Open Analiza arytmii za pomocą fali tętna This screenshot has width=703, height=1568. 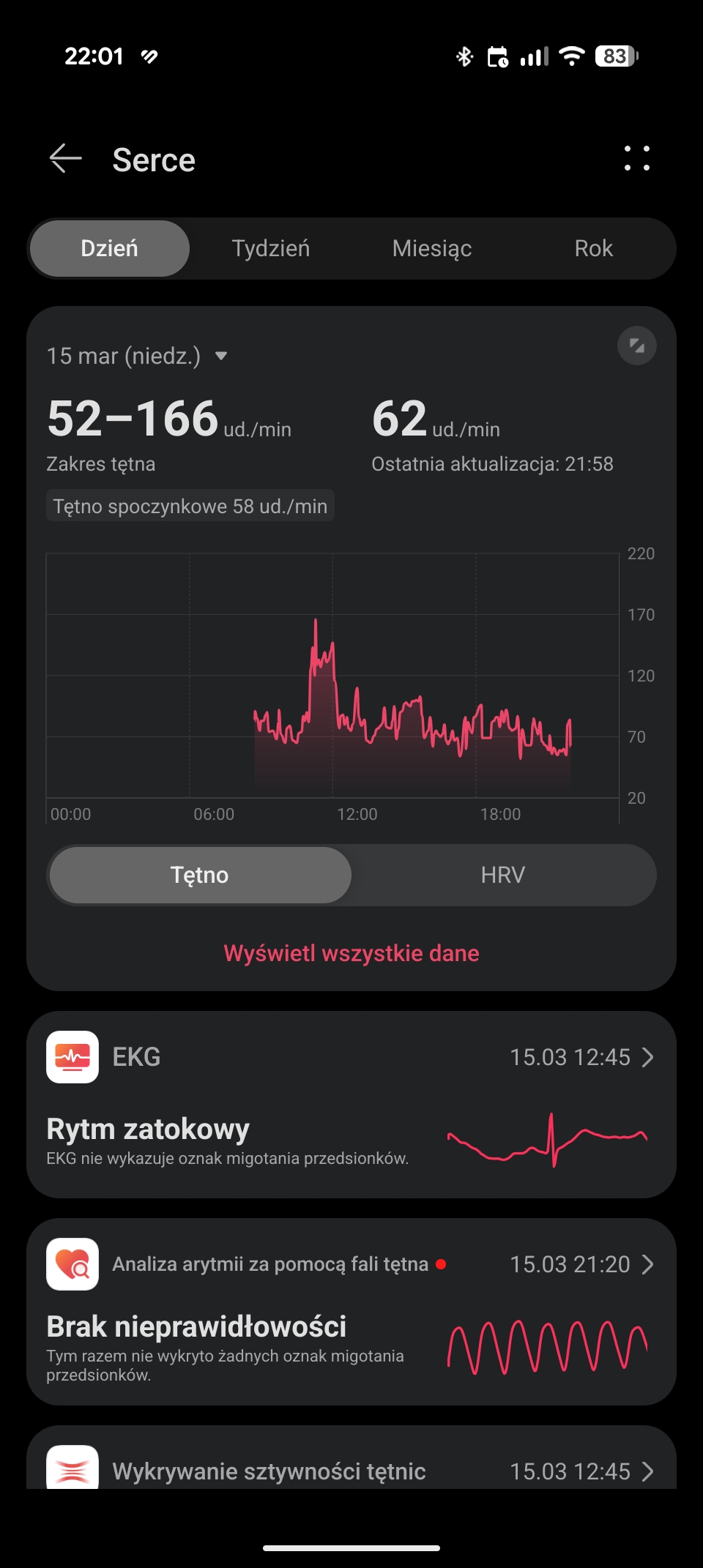(351, 1311)
